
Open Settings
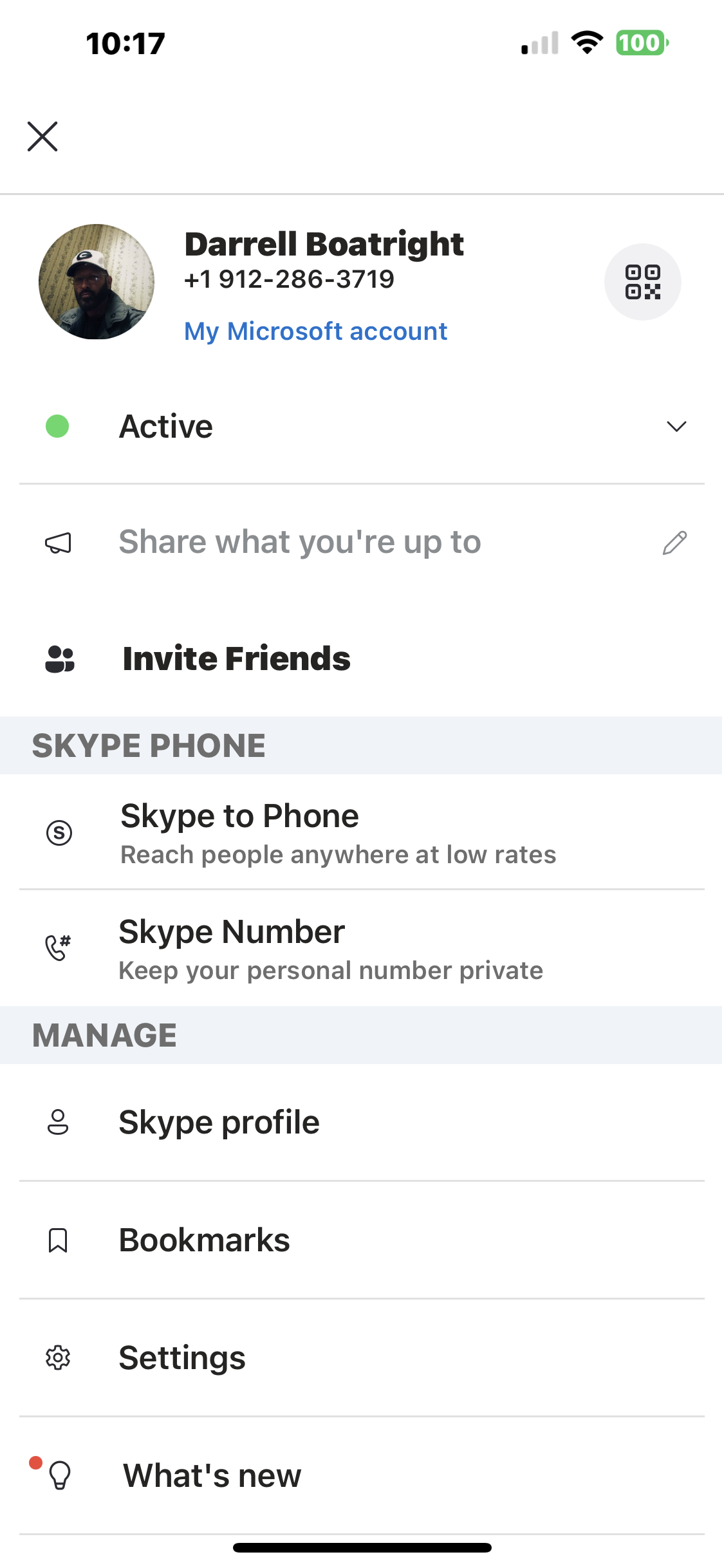pos(362,1358)
